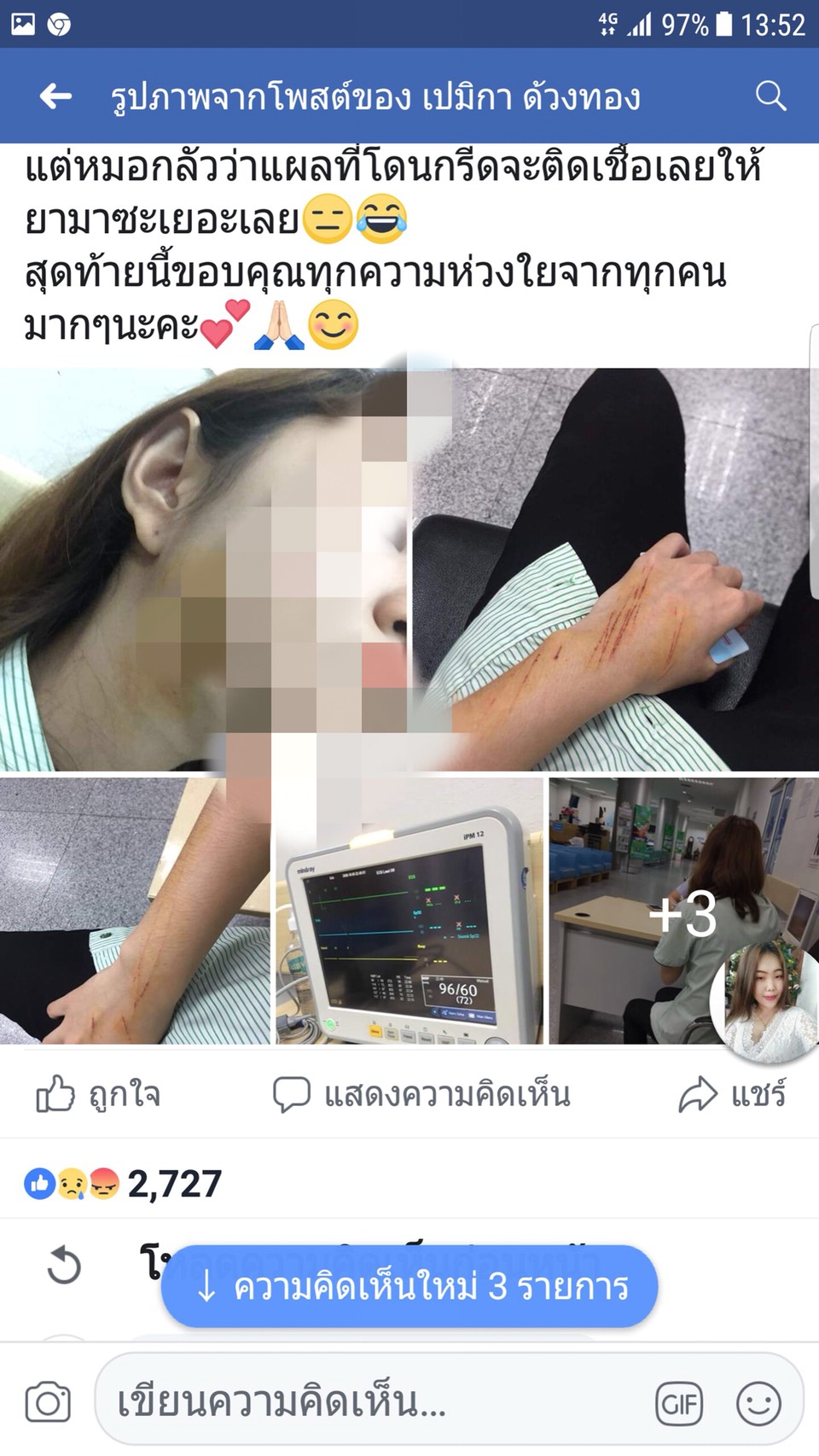Open the bottom-left scratched arm photo

coord(135,911)
